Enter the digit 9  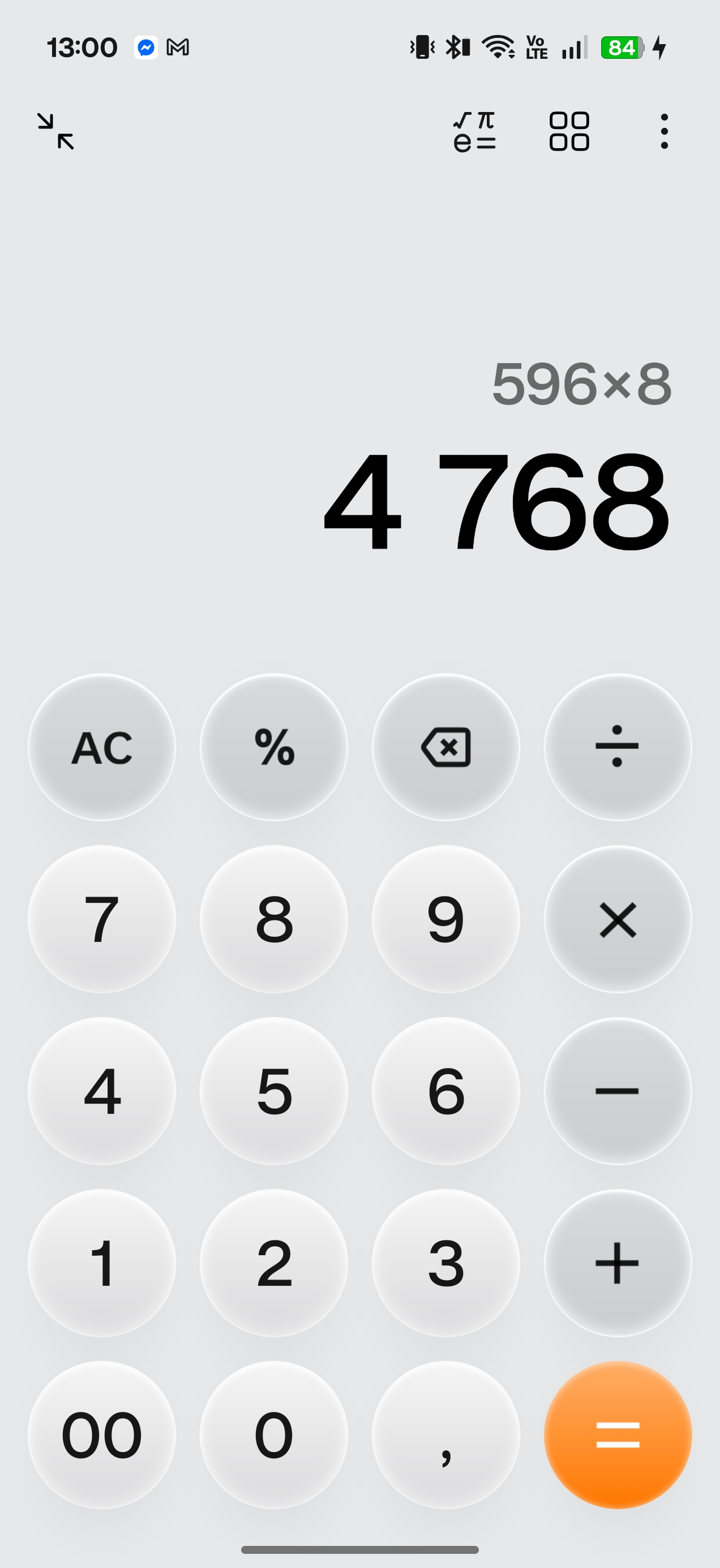[446, 919]
